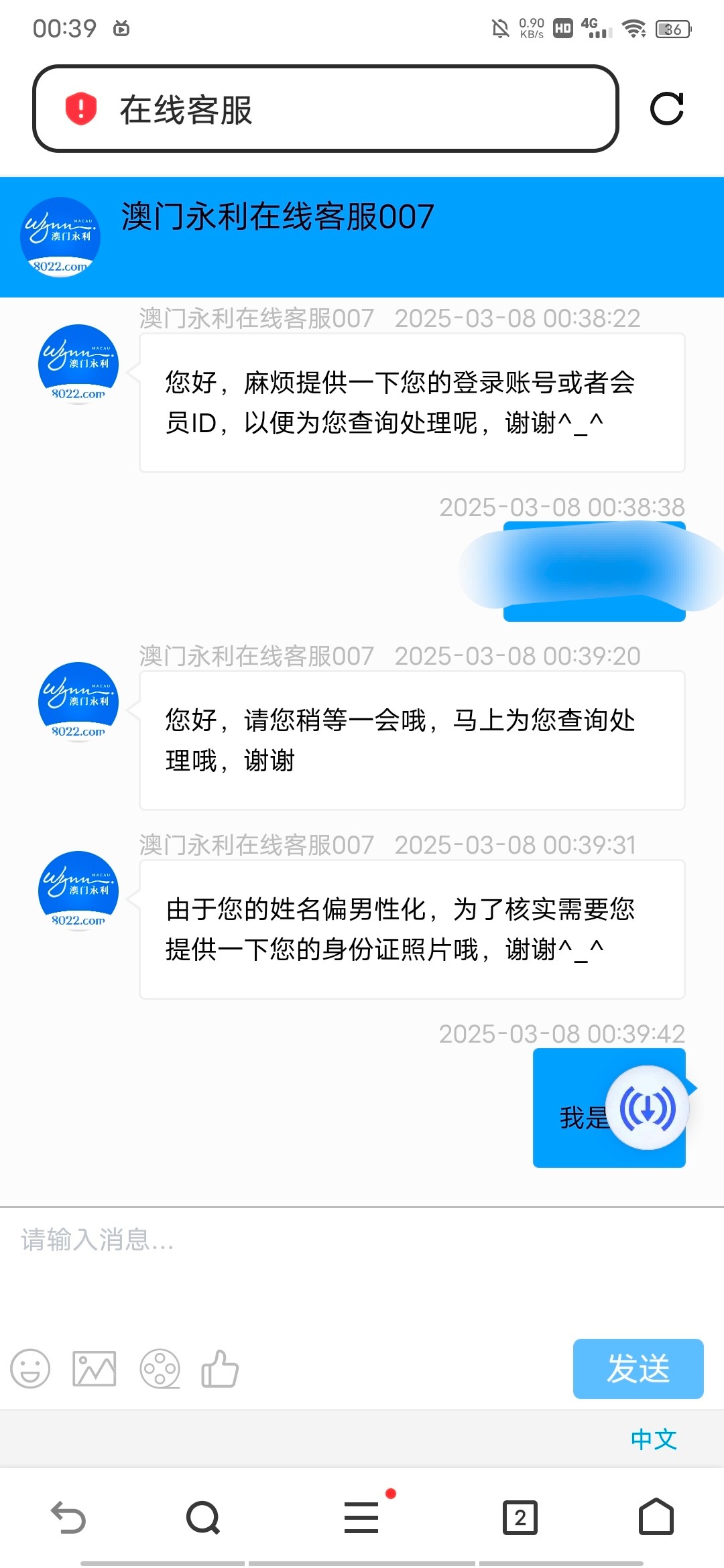Viewport: 724px width, 1568px height.
Task: Rate the service with the thumbs-up icon
Action: pyautogui.click(x=220, y=1368)
